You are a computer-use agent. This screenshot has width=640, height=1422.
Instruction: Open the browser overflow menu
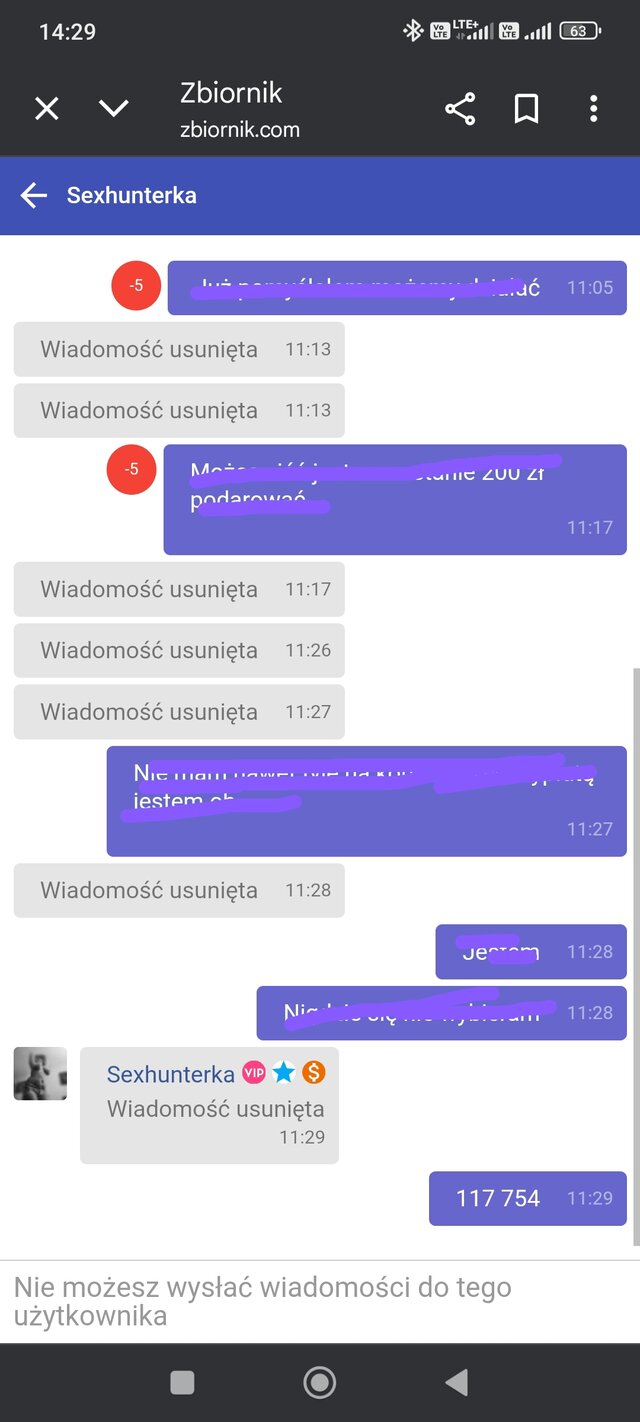pyautogui.click(x=593, y=108)
